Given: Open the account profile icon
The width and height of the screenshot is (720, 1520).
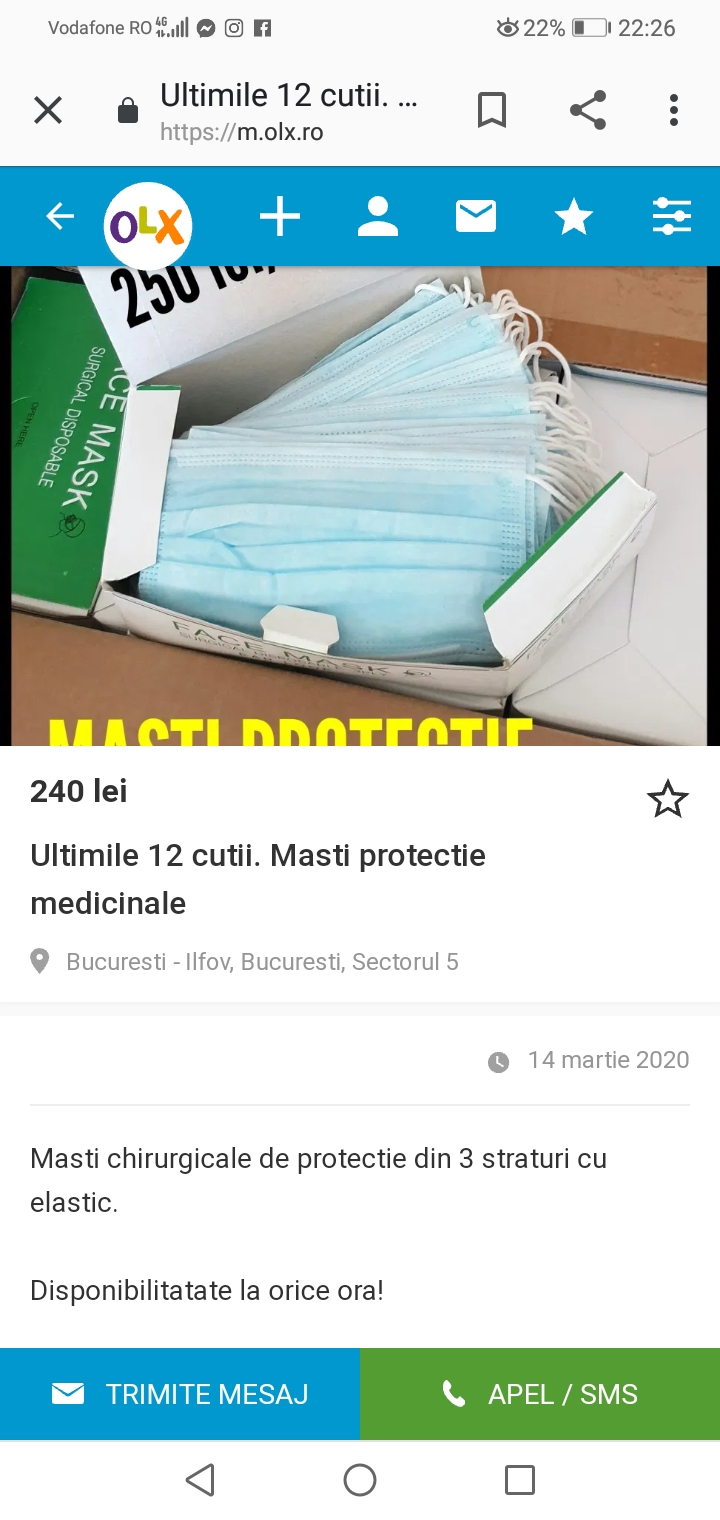Looking at the screenshot, I should coord(378,216).
